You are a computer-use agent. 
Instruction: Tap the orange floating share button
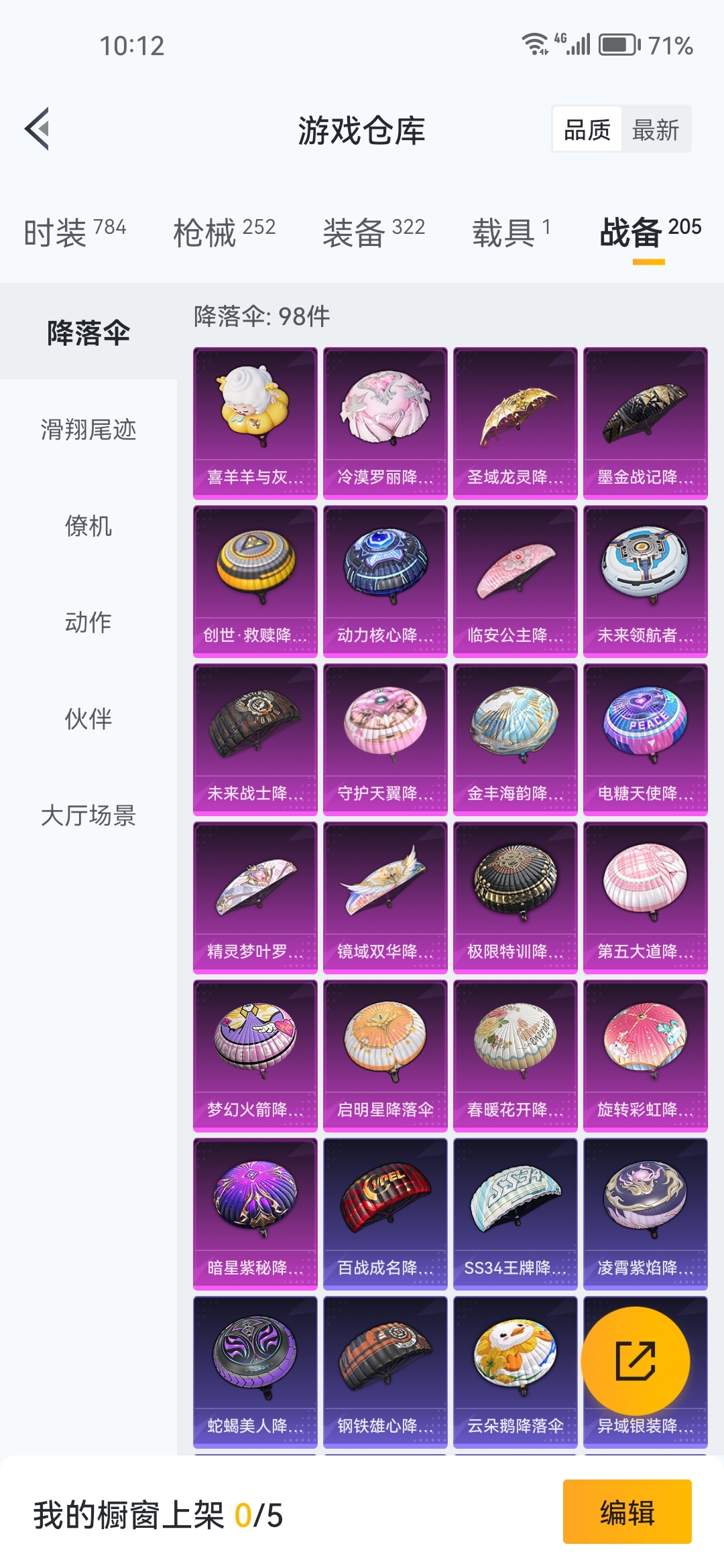click(635, 1361)
